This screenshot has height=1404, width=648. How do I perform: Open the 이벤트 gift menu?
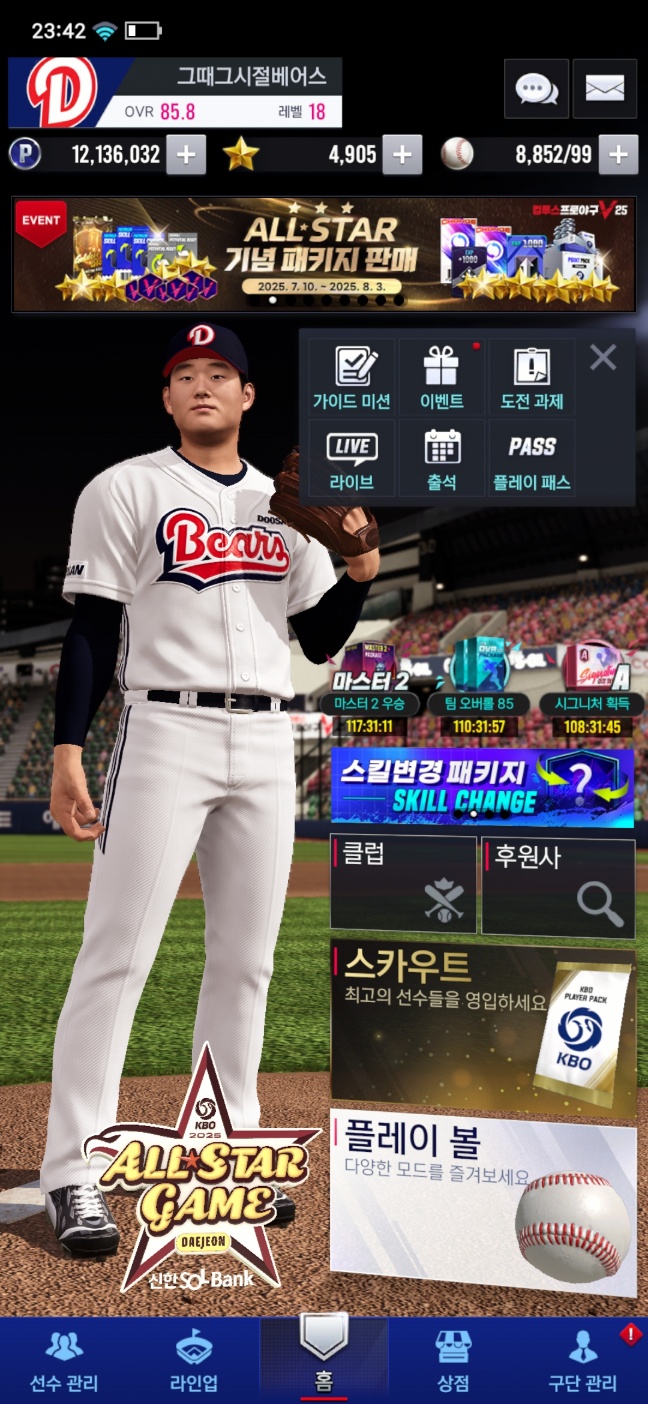(x=441, y=378)
